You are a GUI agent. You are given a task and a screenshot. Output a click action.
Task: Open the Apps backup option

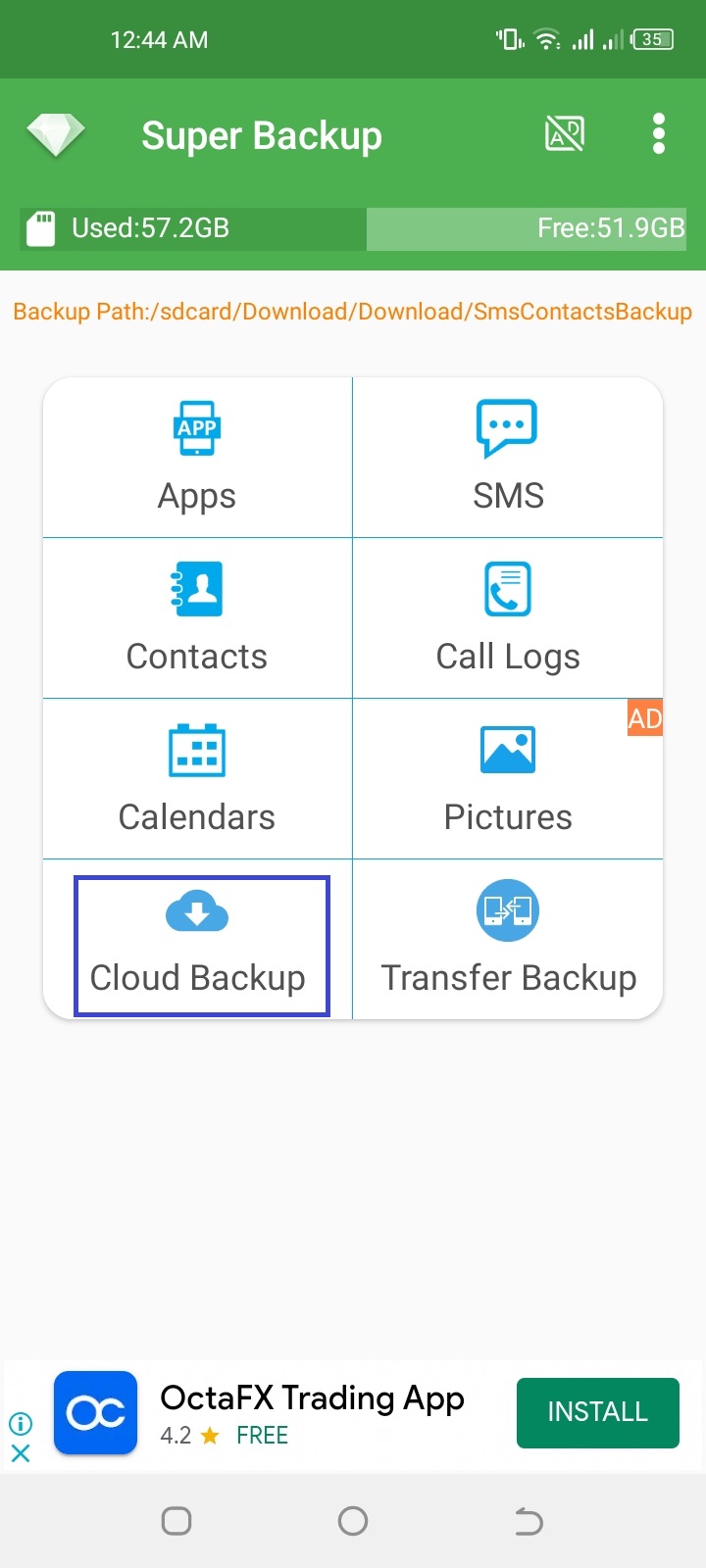197,457
